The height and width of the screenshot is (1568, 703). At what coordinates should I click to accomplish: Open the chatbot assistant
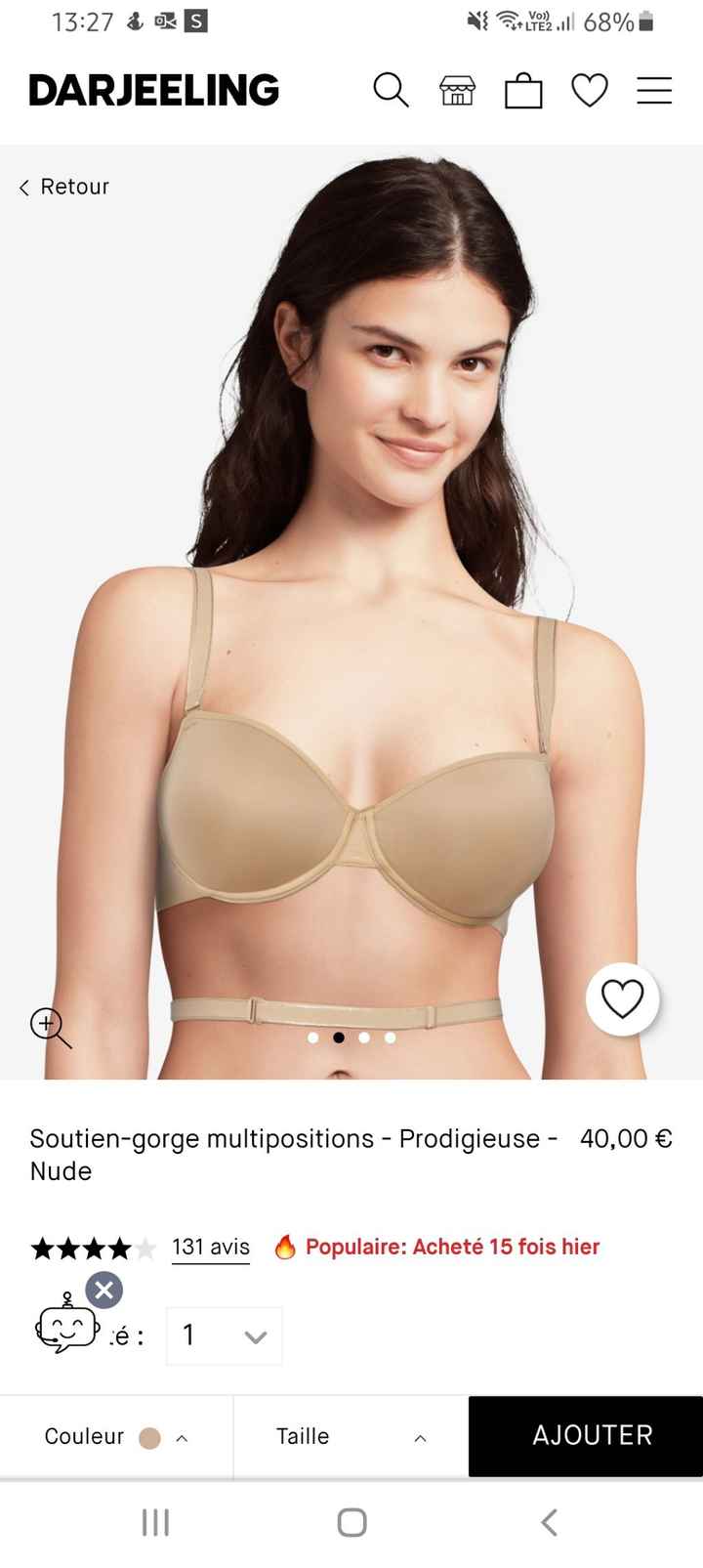(x=65, y=1327)
